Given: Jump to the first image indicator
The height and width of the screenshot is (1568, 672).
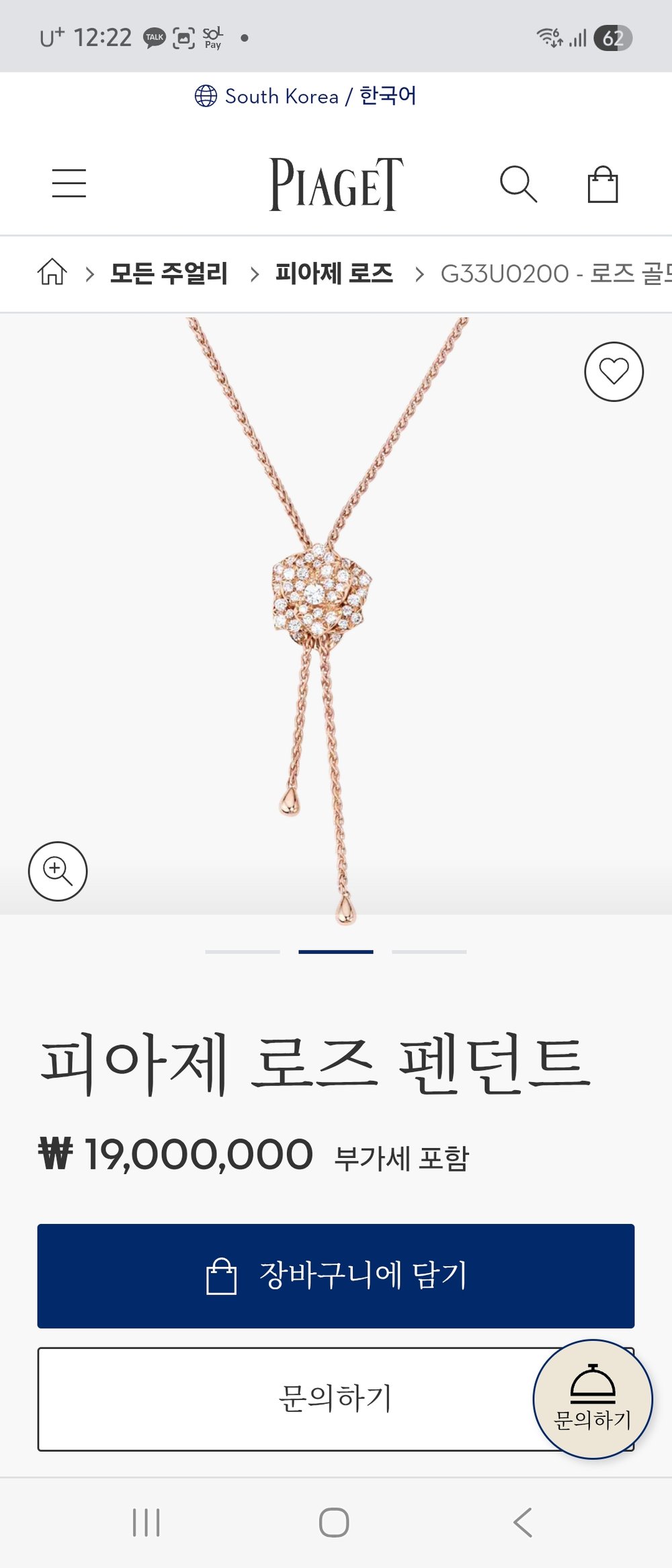Looking at the screenshot, I should [x=243, y=952].
